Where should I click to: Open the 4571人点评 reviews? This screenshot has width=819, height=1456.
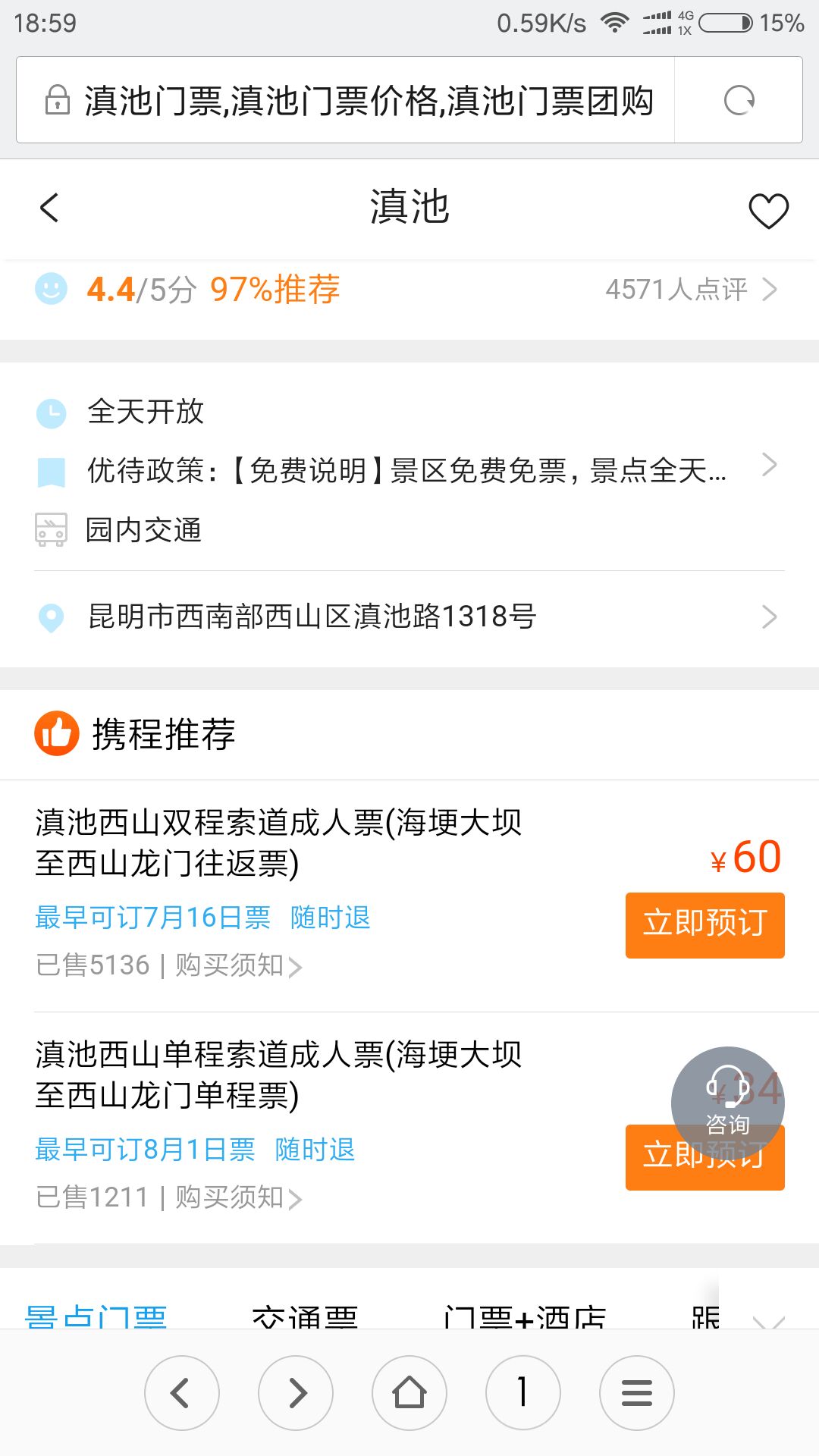pyautogui.click(x=692, y=289)
